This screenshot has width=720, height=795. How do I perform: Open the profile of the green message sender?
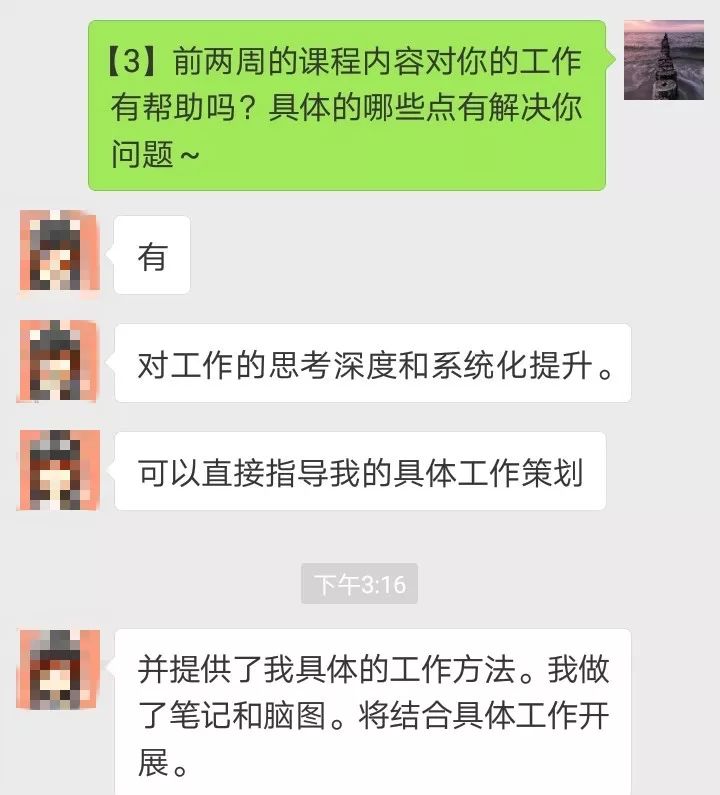pyautogui.click(x=663, y=60)
